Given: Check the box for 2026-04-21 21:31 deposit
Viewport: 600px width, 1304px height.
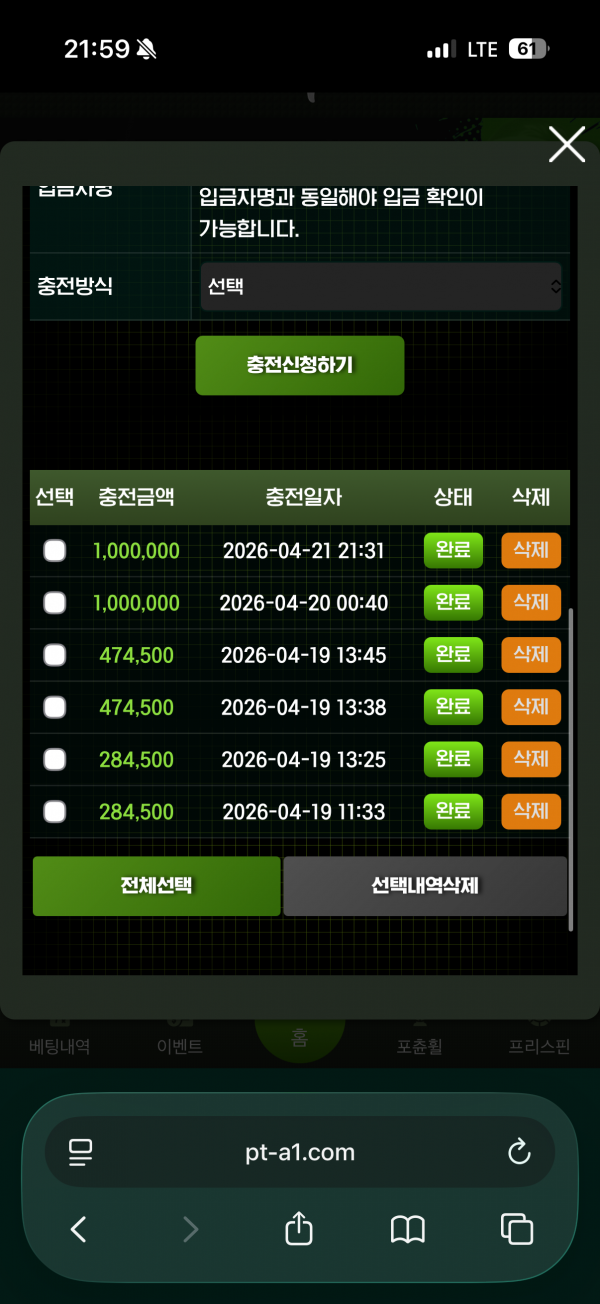Looking at the screenshot, I should [55, 550].
